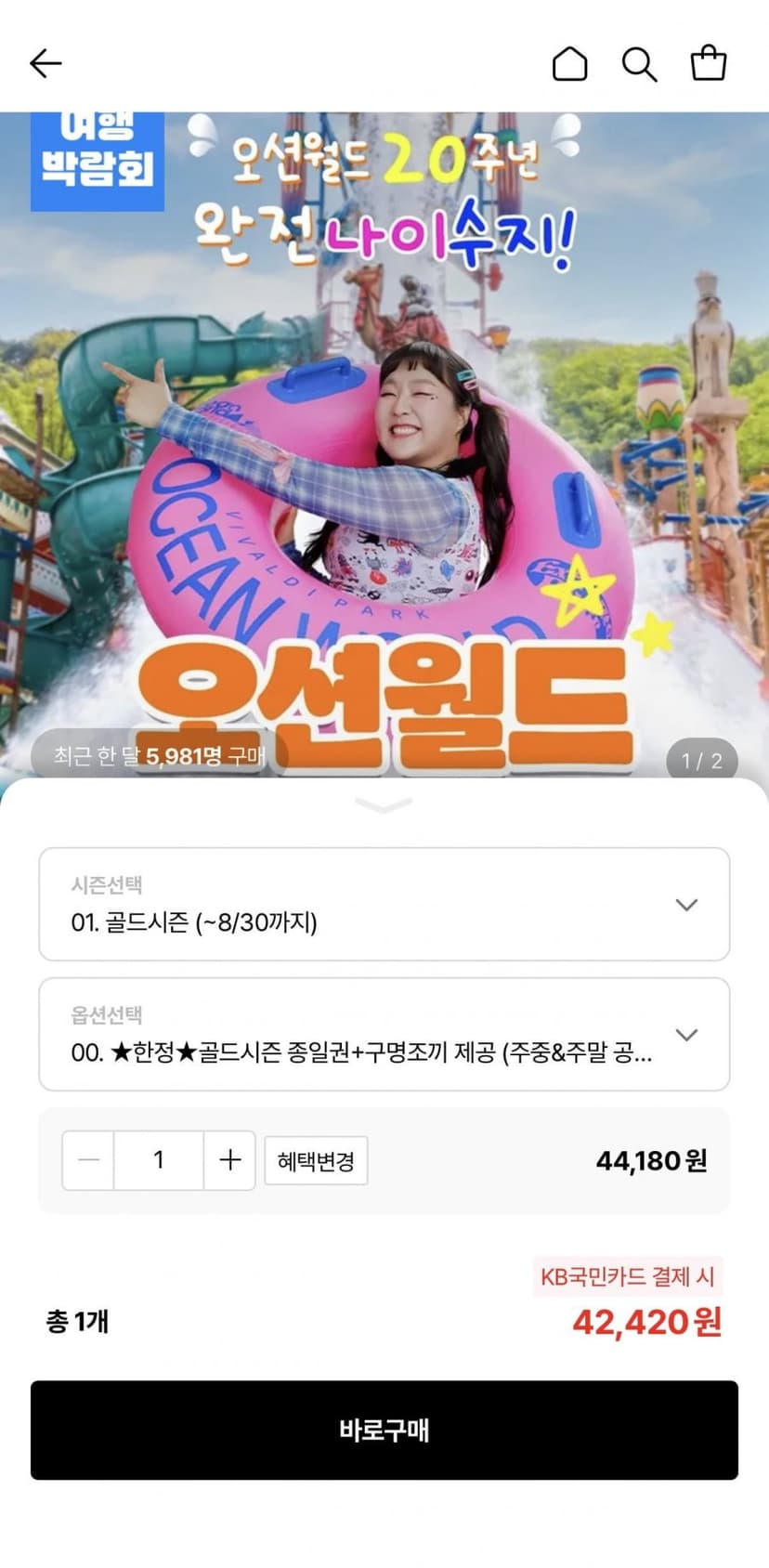Go back using the arrow icon
The width and height of the screenshot is (769, 1568).
[x=46, y=63]
